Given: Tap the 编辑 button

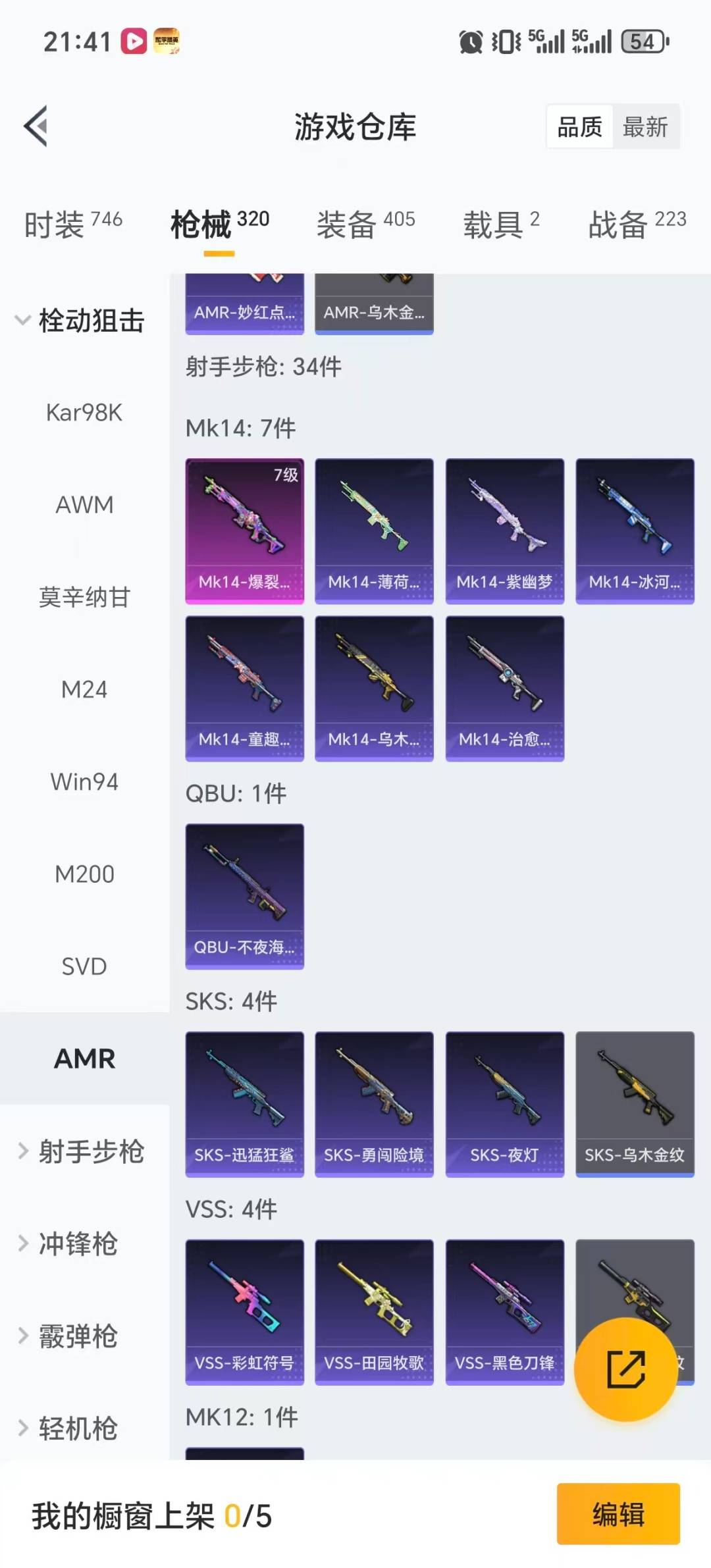Looking at the screenshot, I should [618, 1513].
